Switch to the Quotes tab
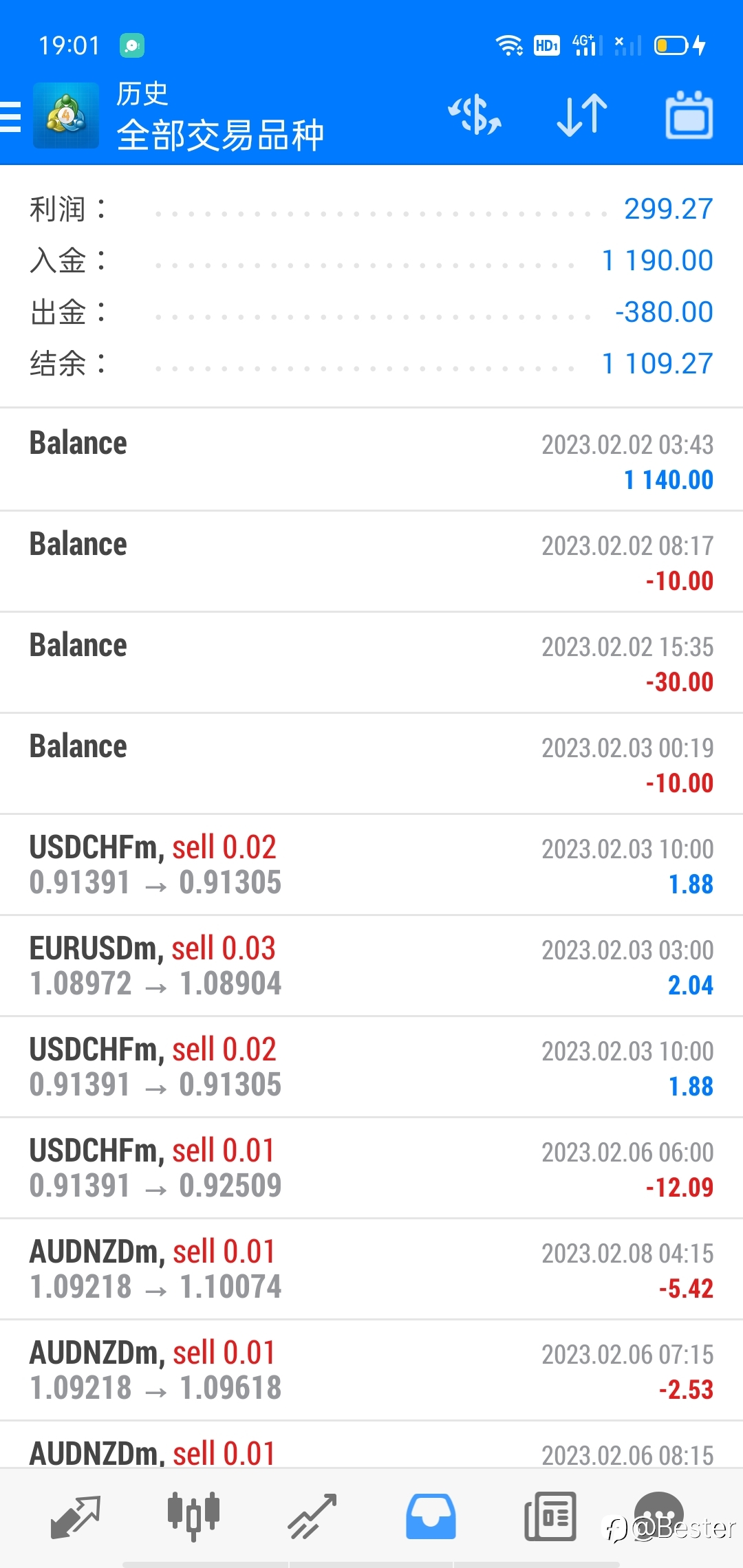Image resolution: width=743 pixels, height=1568 pixels. coord(76,1516)
